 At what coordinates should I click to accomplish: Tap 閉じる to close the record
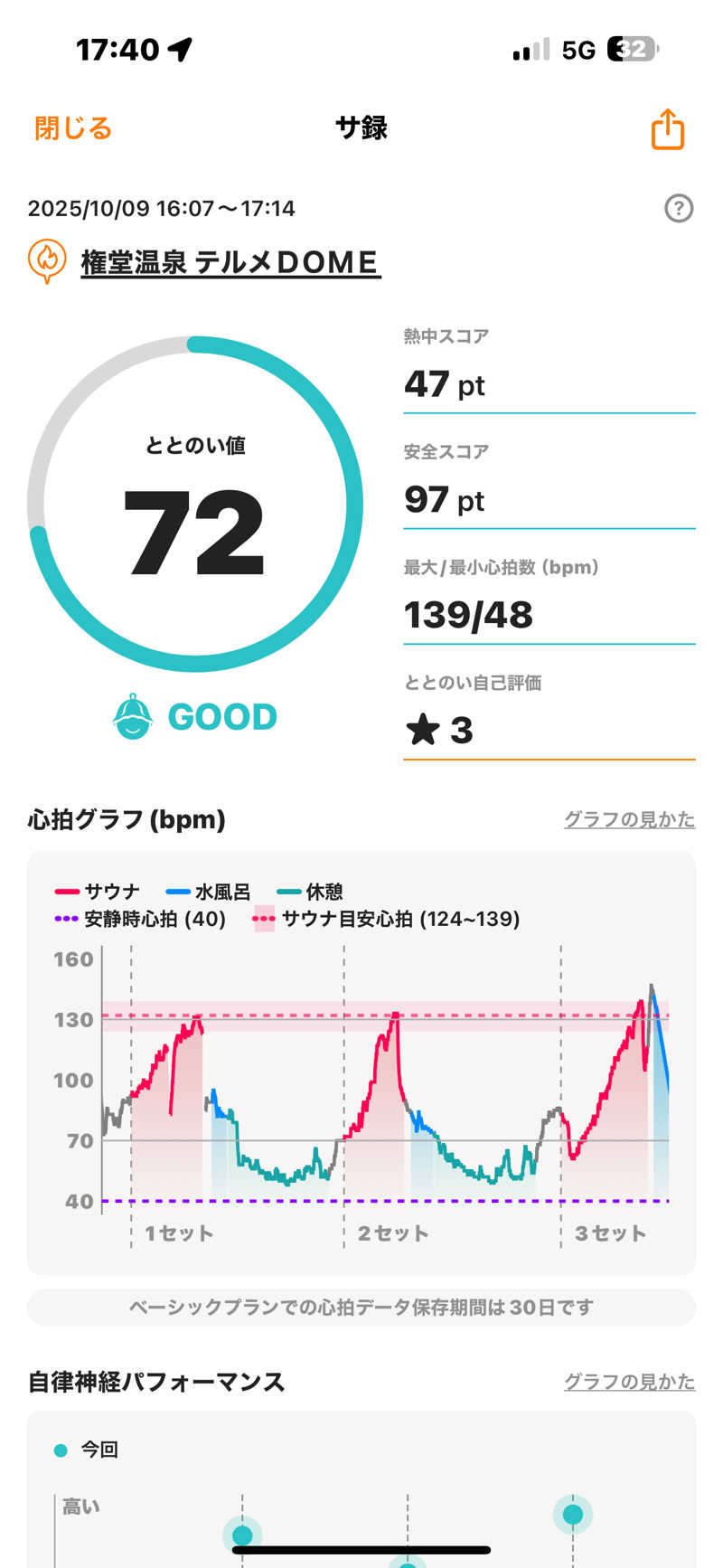[73, 128]
